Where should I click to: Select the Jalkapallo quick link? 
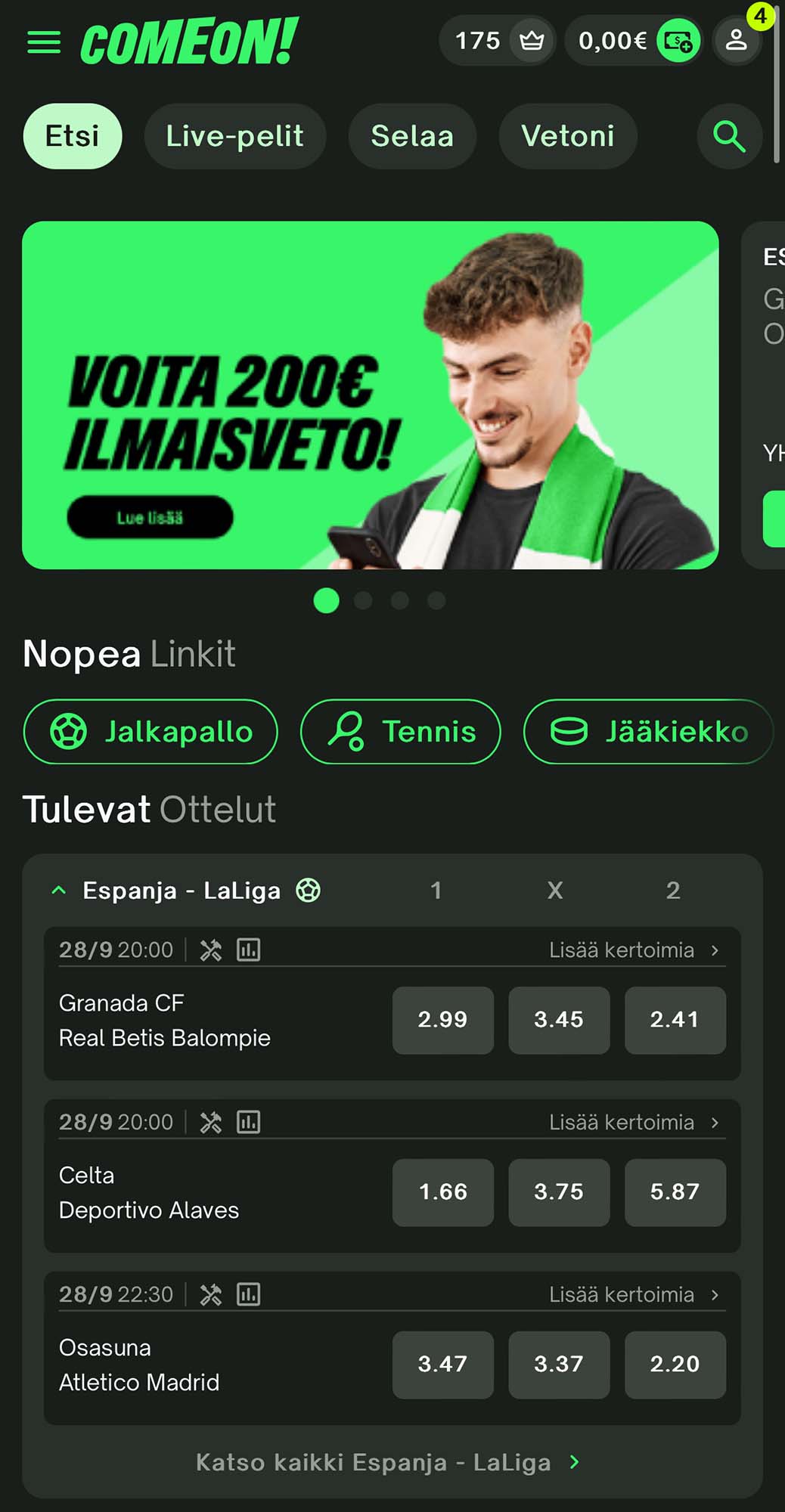point(150,732)
